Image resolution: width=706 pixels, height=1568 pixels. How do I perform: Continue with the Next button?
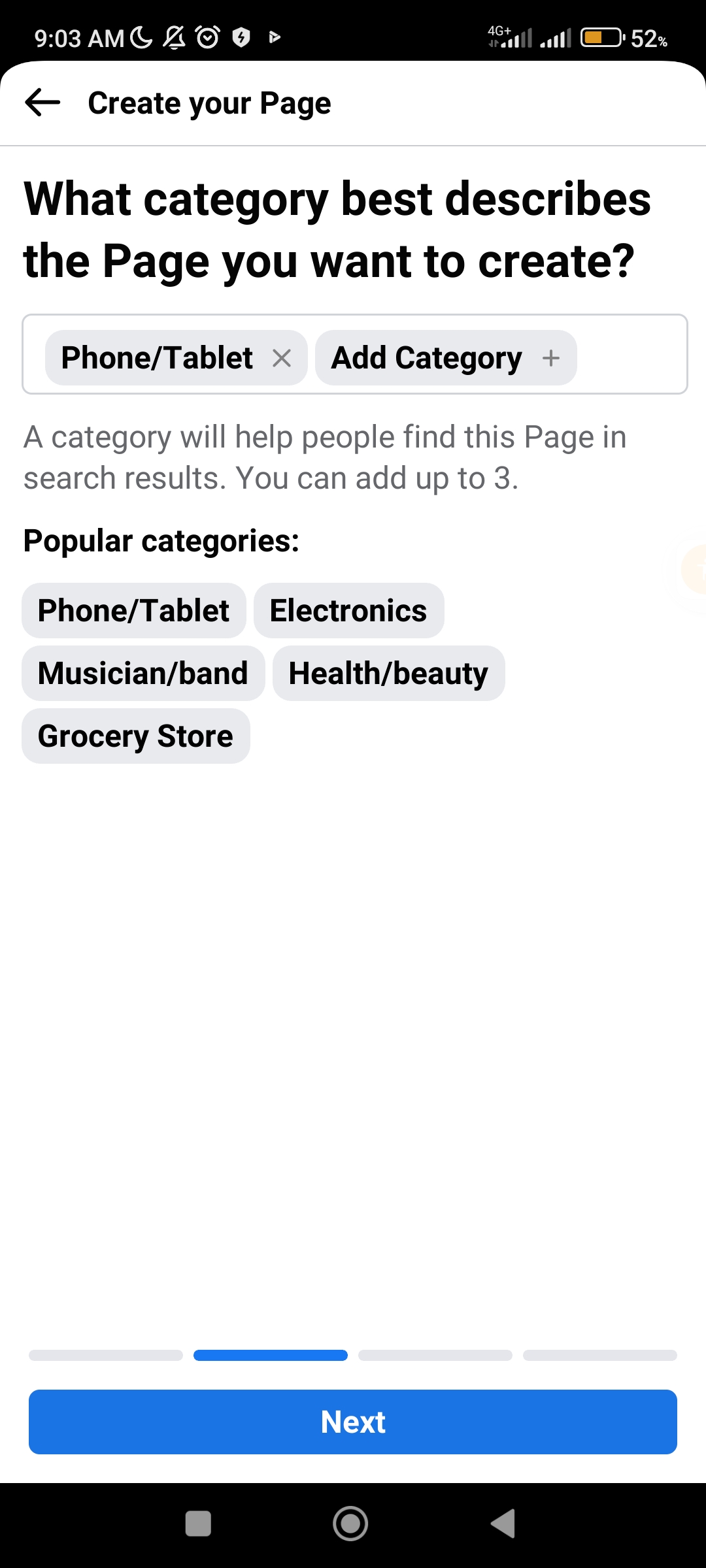click(x=353, y=1422)
